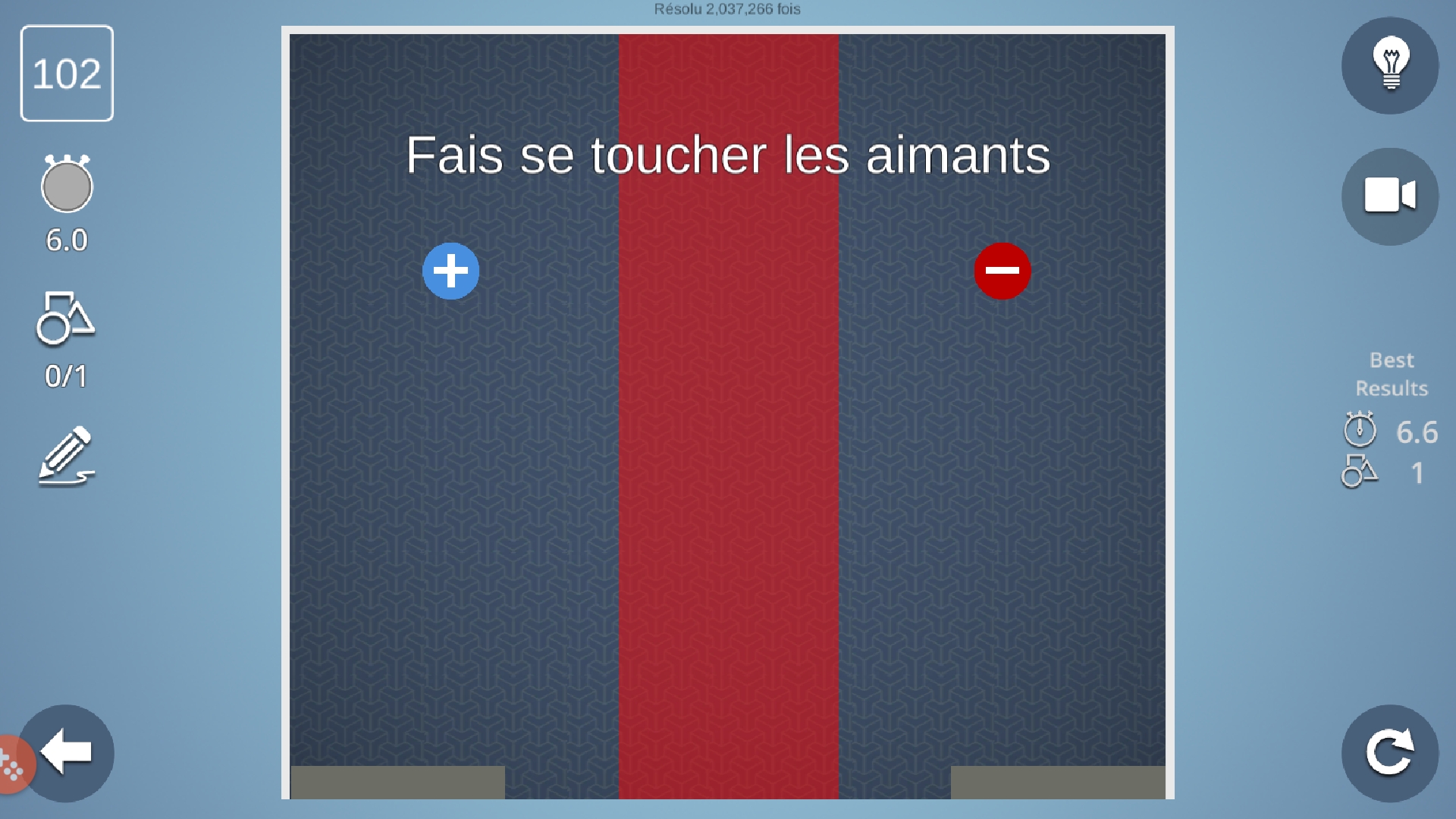Select the pencil drawing tool
The height and width of the screenshot is (819, 1456).
click(66, 457)
